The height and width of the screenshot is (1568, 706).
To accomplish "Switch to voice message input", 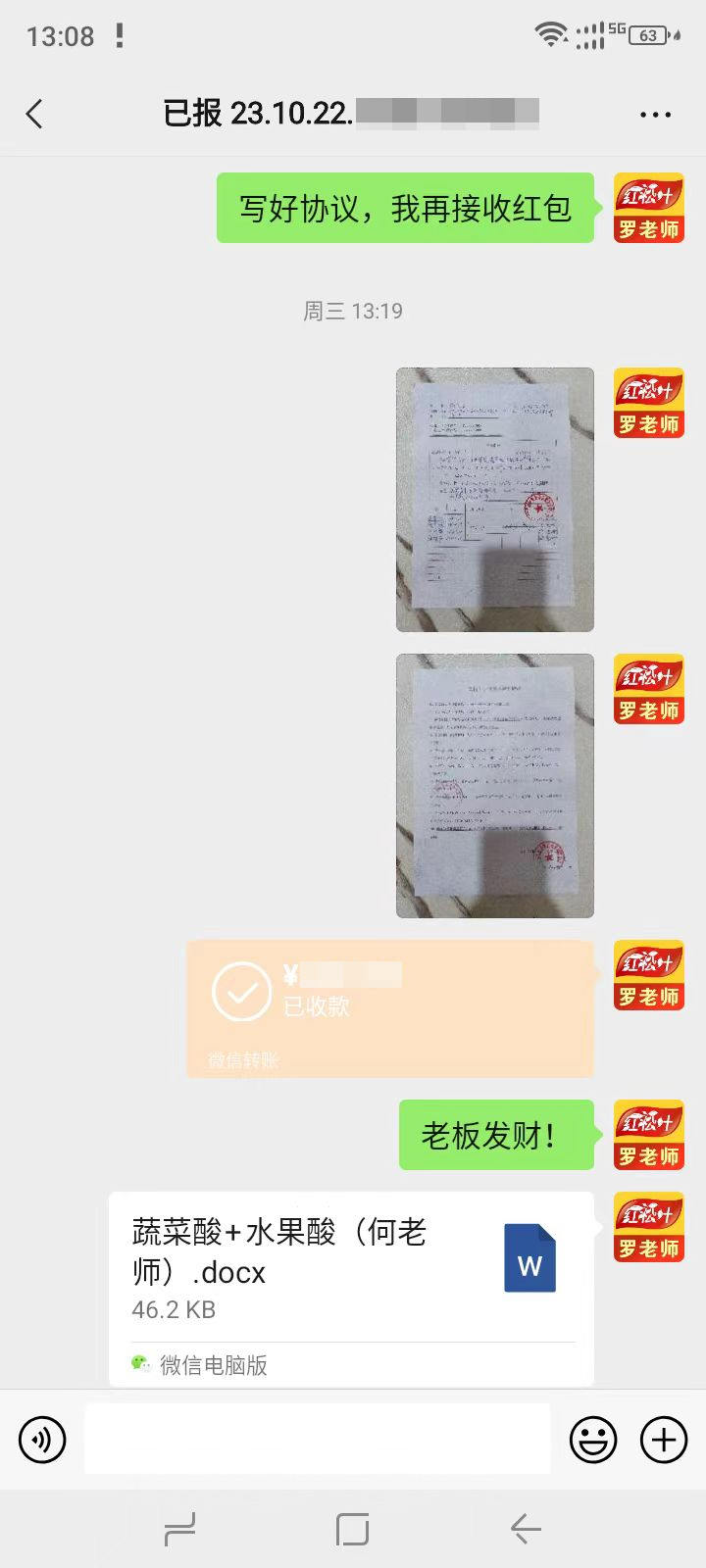I will (42, 1440).
